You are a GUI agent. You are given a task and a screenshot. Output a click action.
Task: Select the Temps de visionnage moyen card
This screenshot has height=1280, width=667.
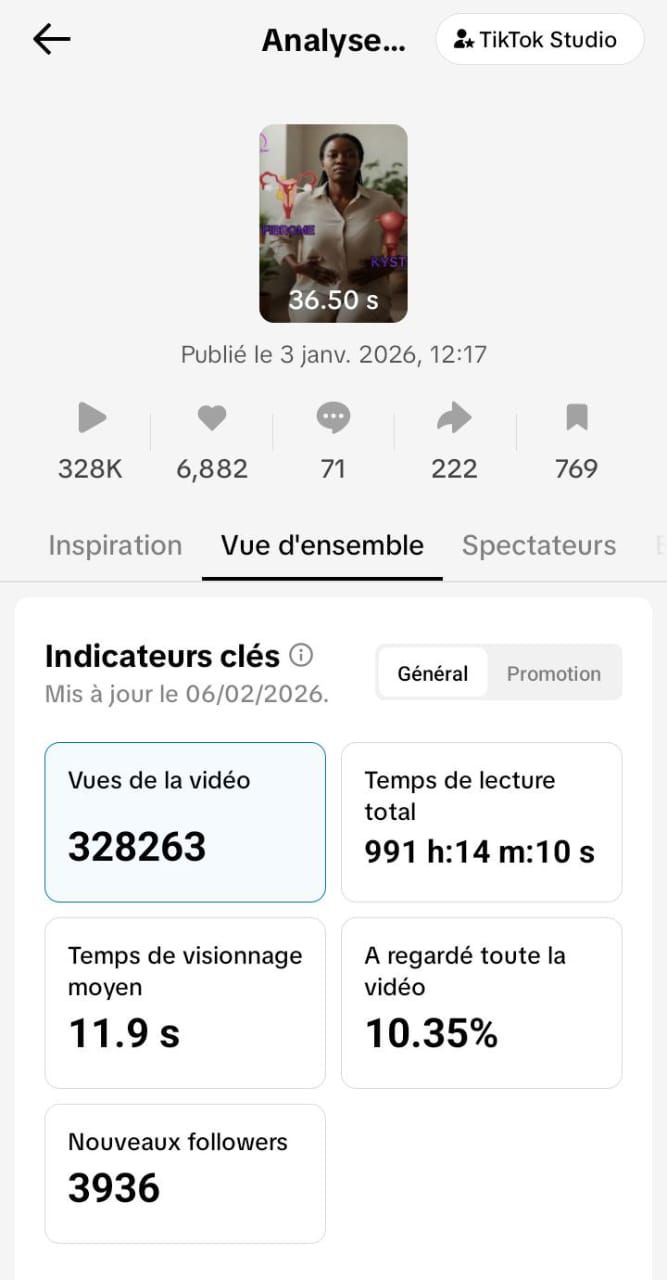185,1002
